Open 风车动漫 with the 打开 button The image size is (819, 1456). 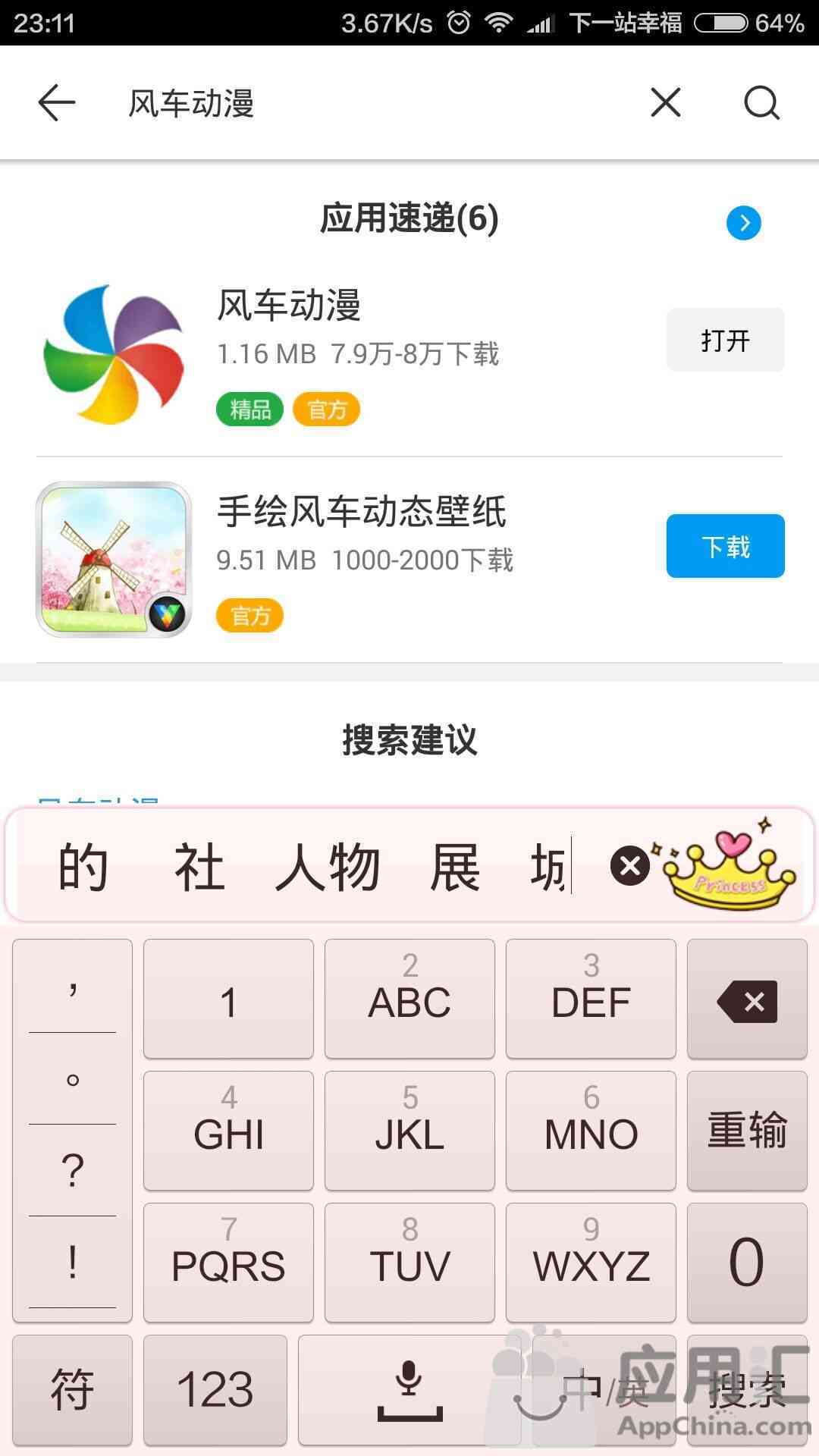coord(725,340)
